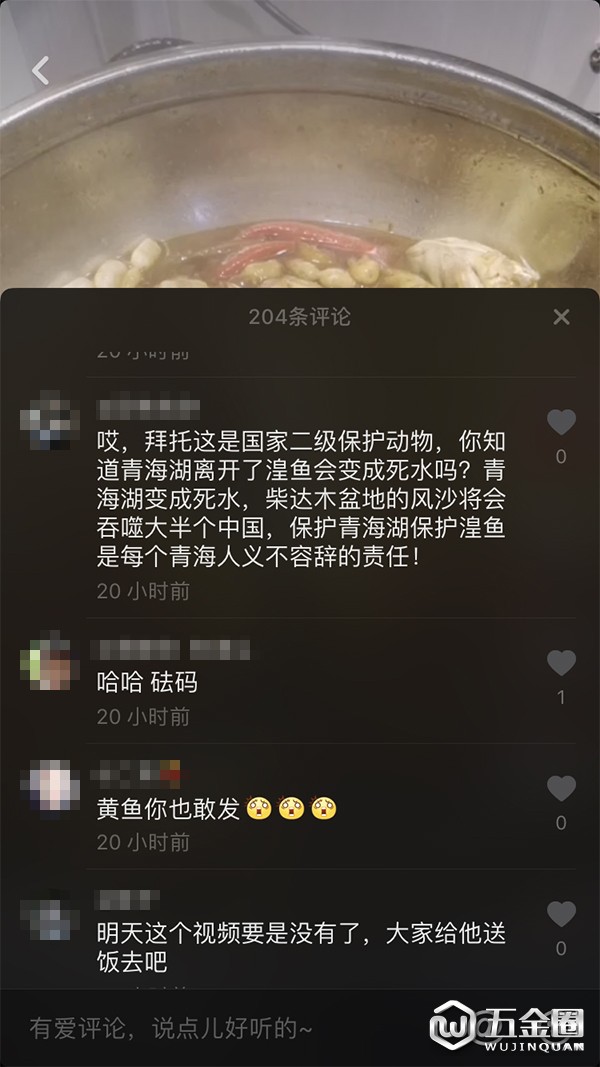Open avatar of the 国家二级保护动物 commenter
This screenshot has height=1067, width=600.
(50, 423)
